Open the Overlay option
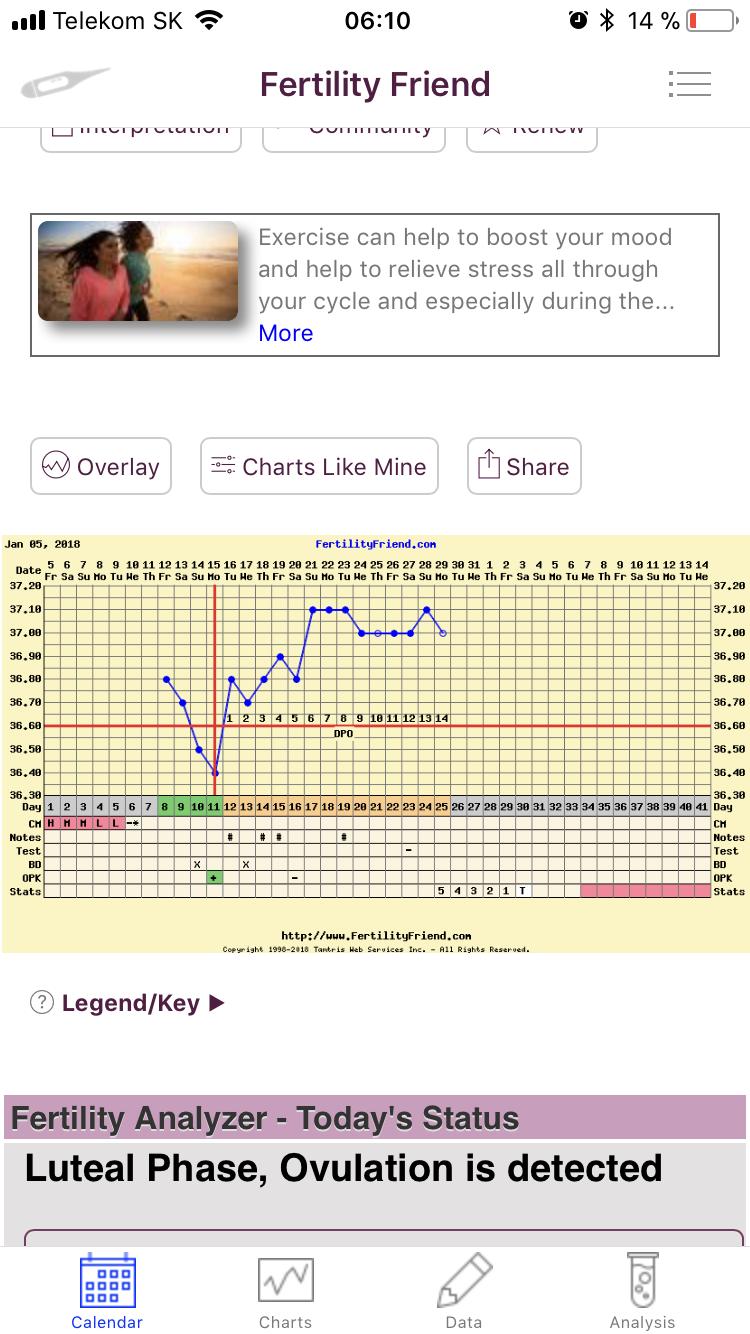 tap(101, 466)
